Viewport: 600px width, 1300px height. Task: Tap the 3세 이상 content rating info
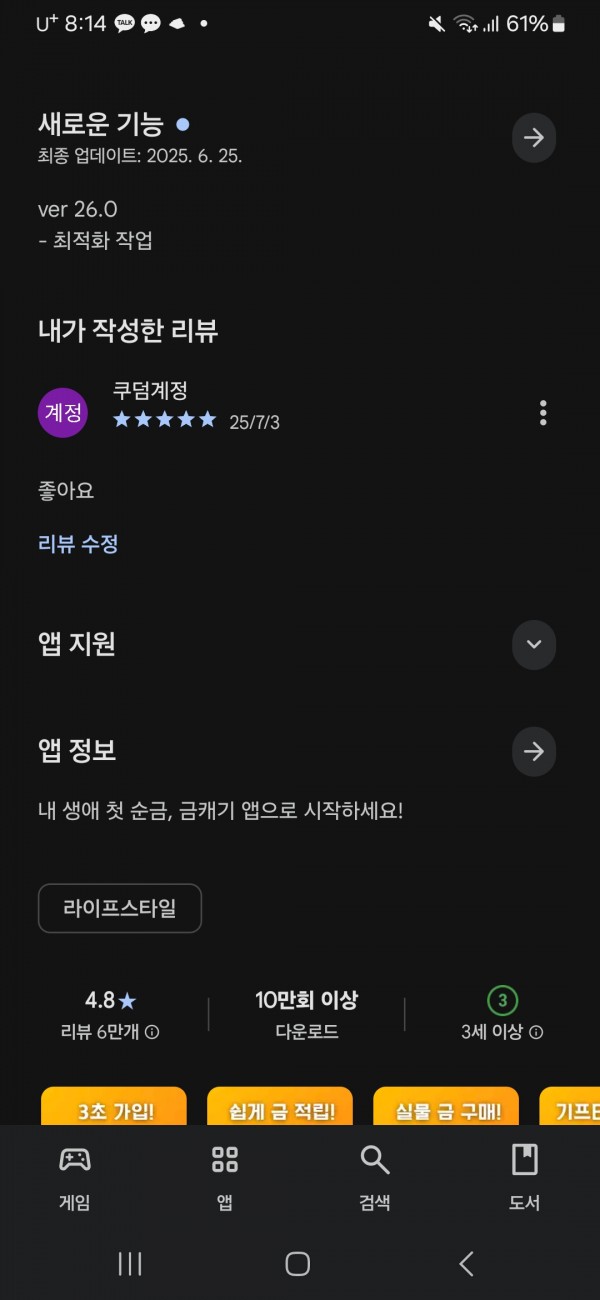tap(502, 1032)
